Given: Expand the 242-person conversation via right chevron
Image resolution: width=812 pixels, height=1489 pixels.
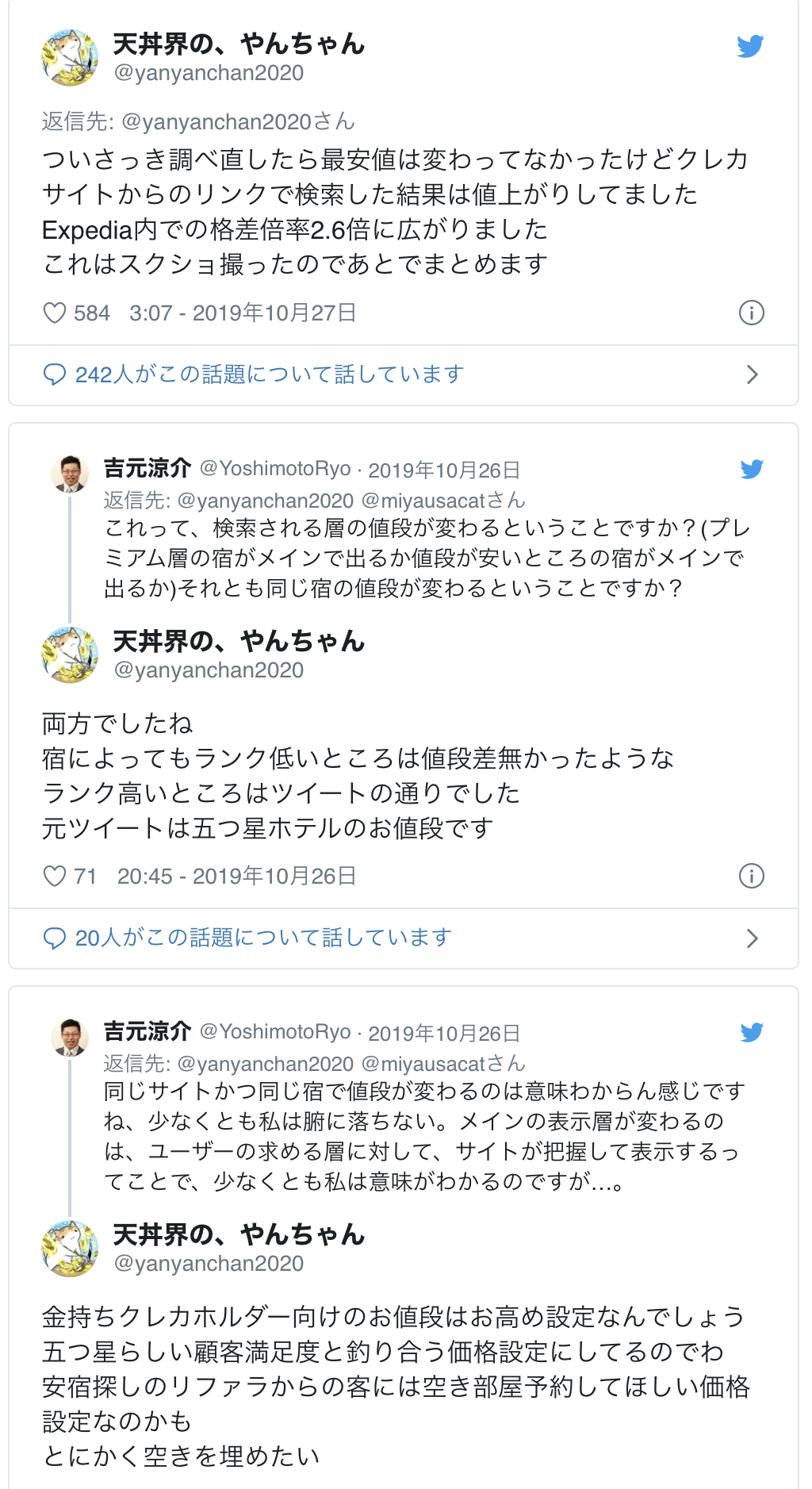Looking at the screenshot, I should [x=752, y=373].
